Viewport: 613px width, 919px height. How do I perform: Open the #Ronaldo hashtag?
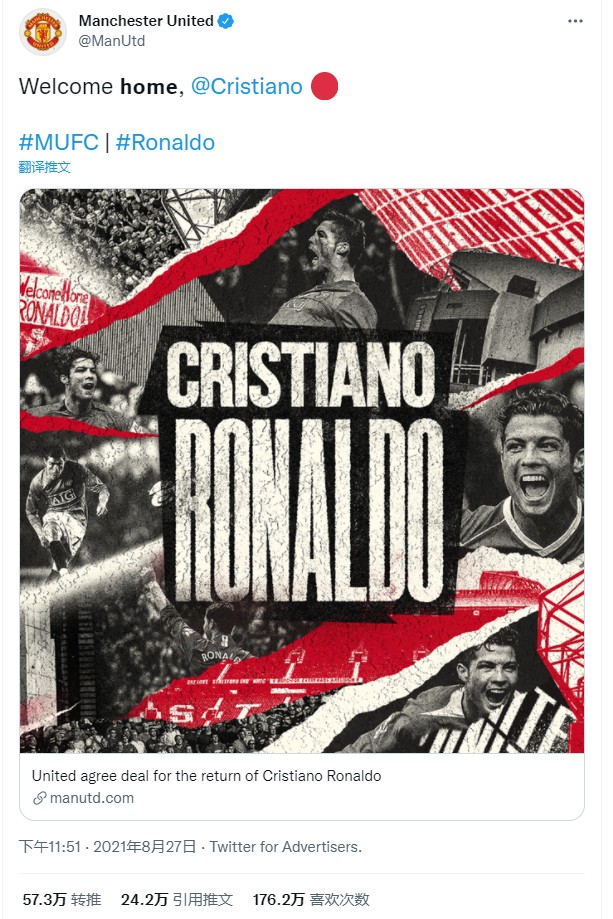[165, 142]
